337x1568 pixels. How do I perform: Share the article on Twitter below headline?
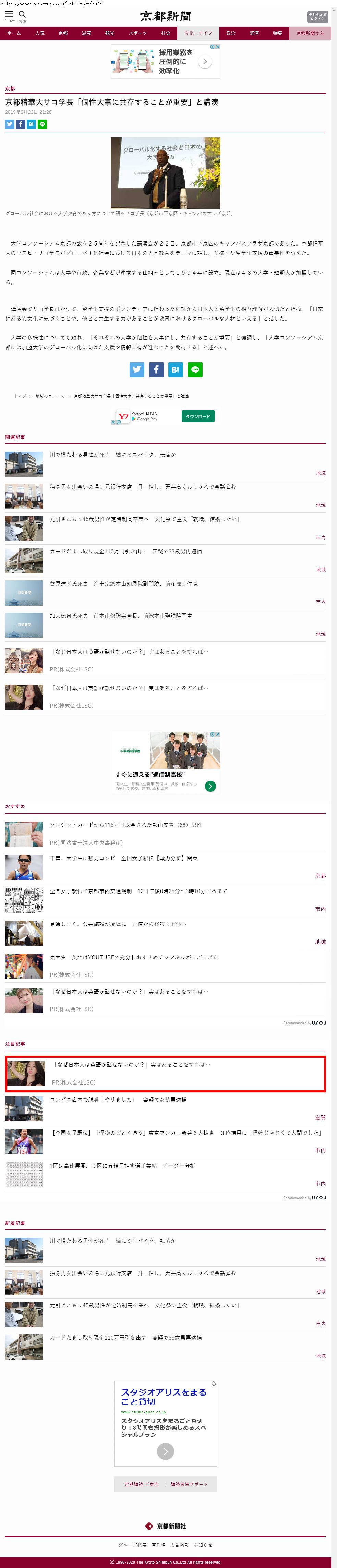[x=10, y=124]
